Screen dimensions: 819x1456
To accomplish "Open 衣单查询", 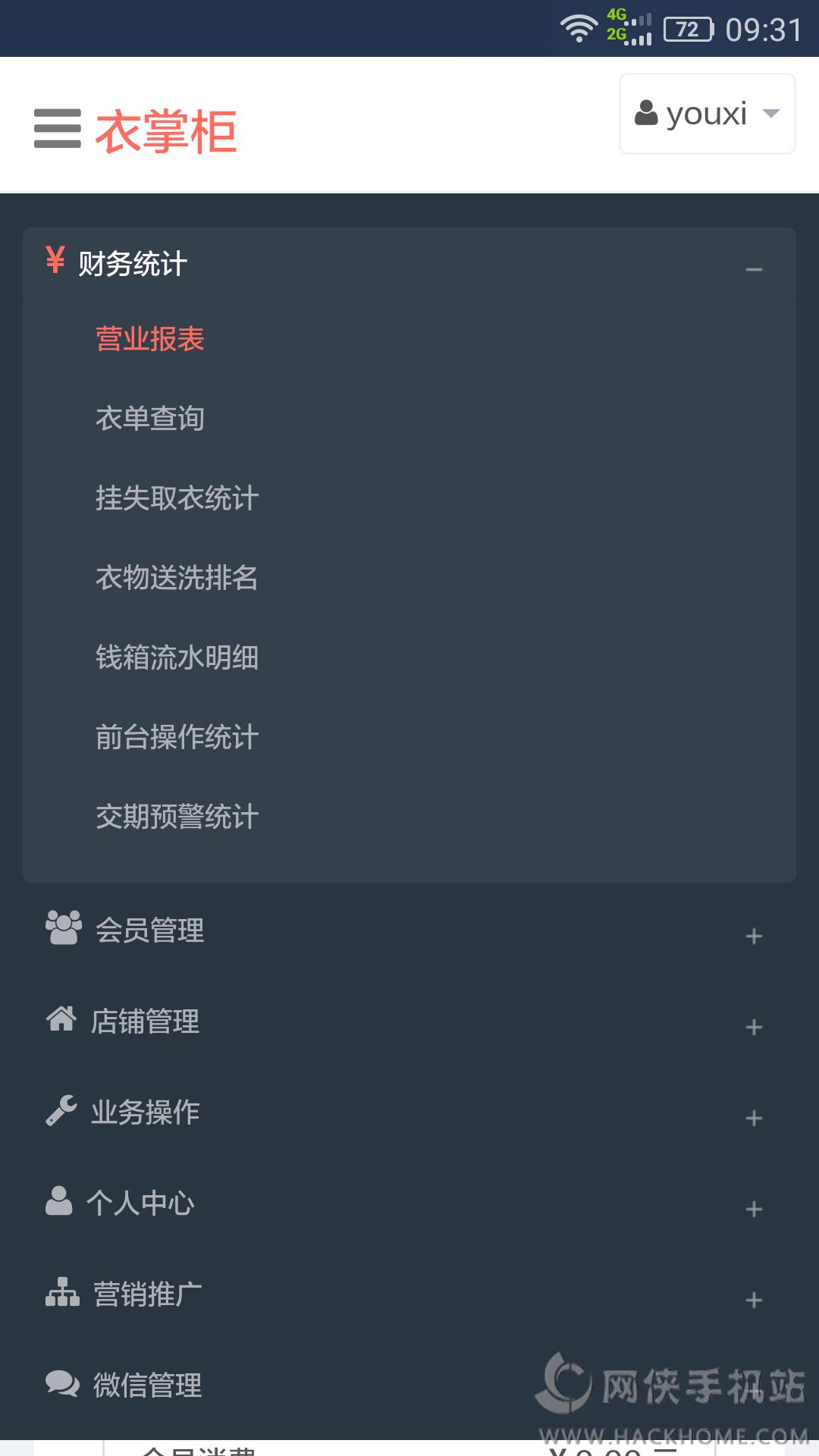I will [x=150, y=419].
